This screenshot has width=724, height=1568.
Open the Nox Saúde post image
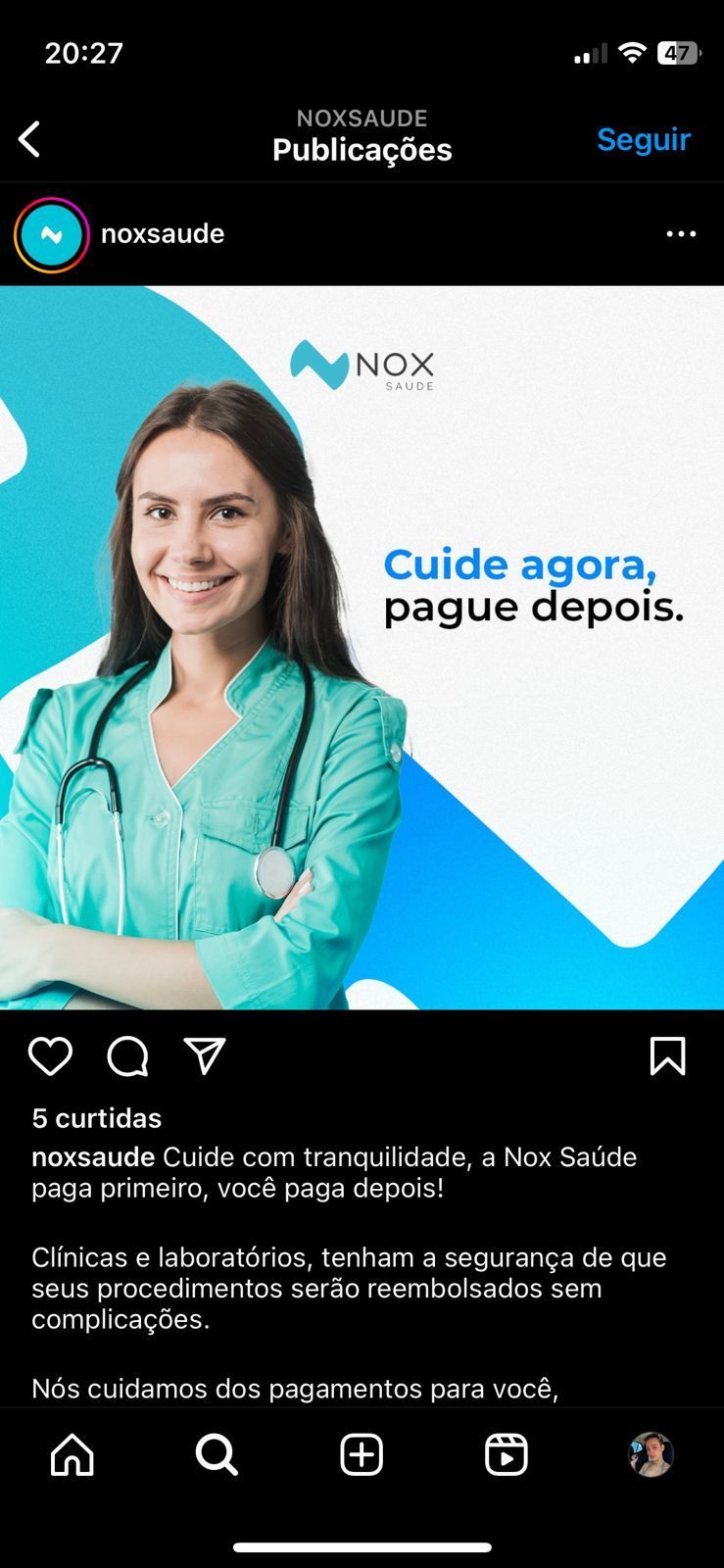click(362, 647)
